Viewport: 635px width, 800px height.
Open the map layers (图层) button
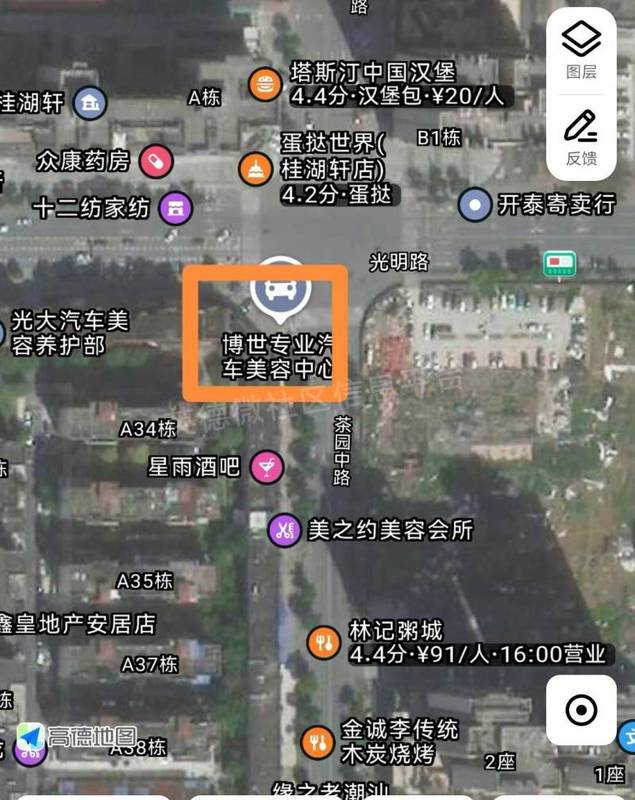point(581,50)
